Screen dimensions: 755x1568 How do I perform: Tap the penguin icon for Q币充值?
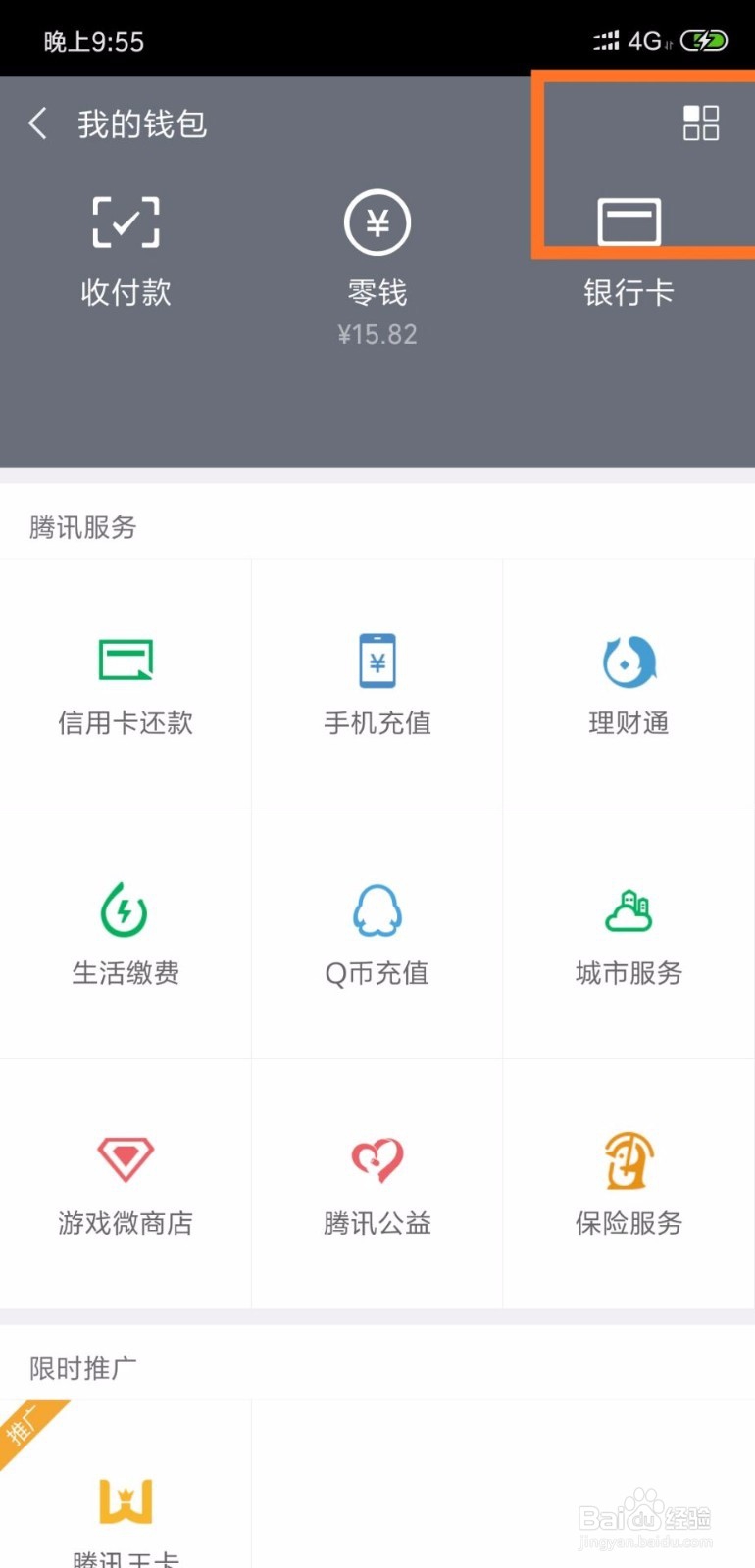(x=377, y=909)
